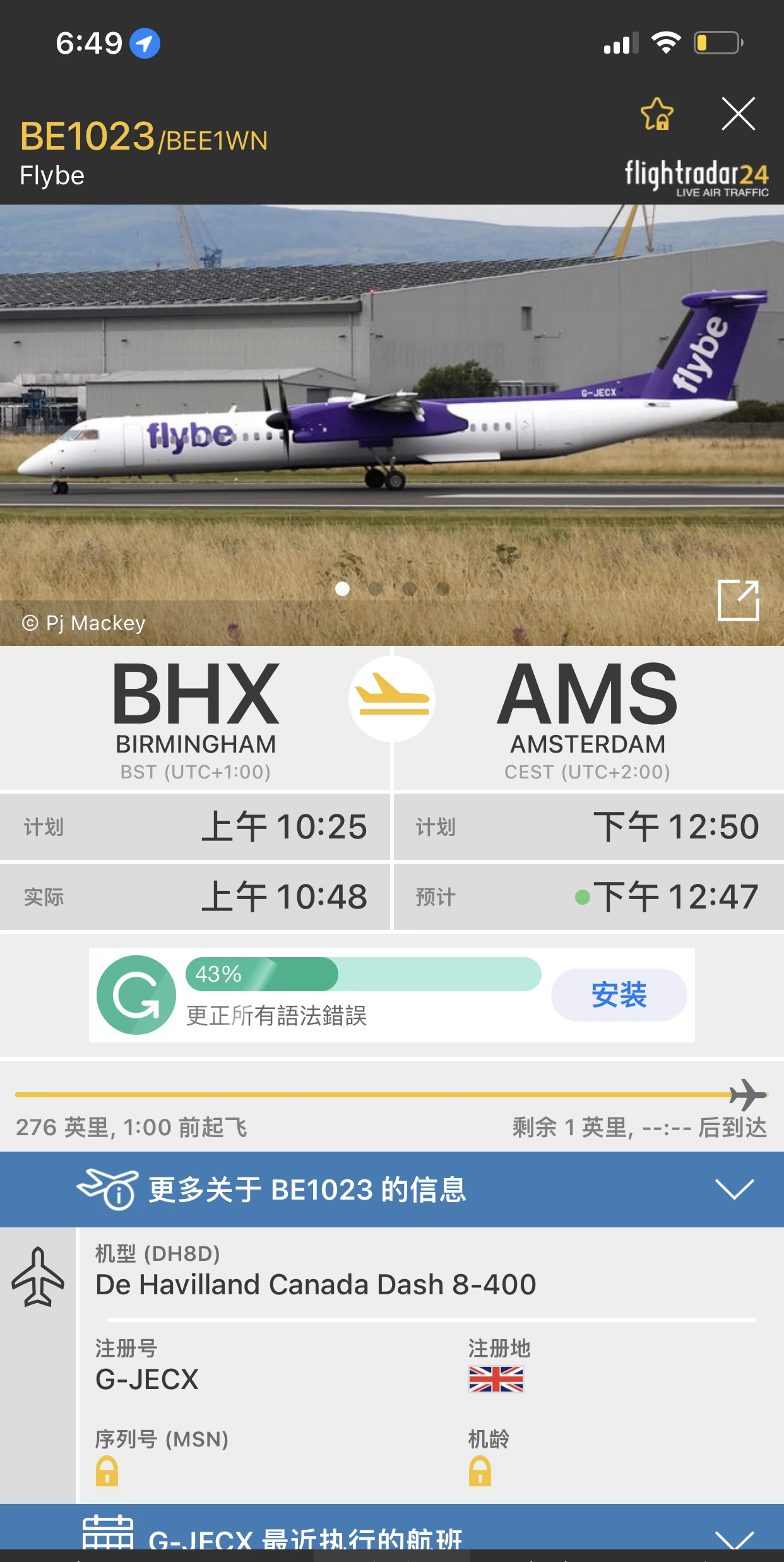Image resolution: width=784 pixels, height=1562 pixels.
Task: Expand 更多关于 BE1023 的信息 section
Action: point(734,1189)
